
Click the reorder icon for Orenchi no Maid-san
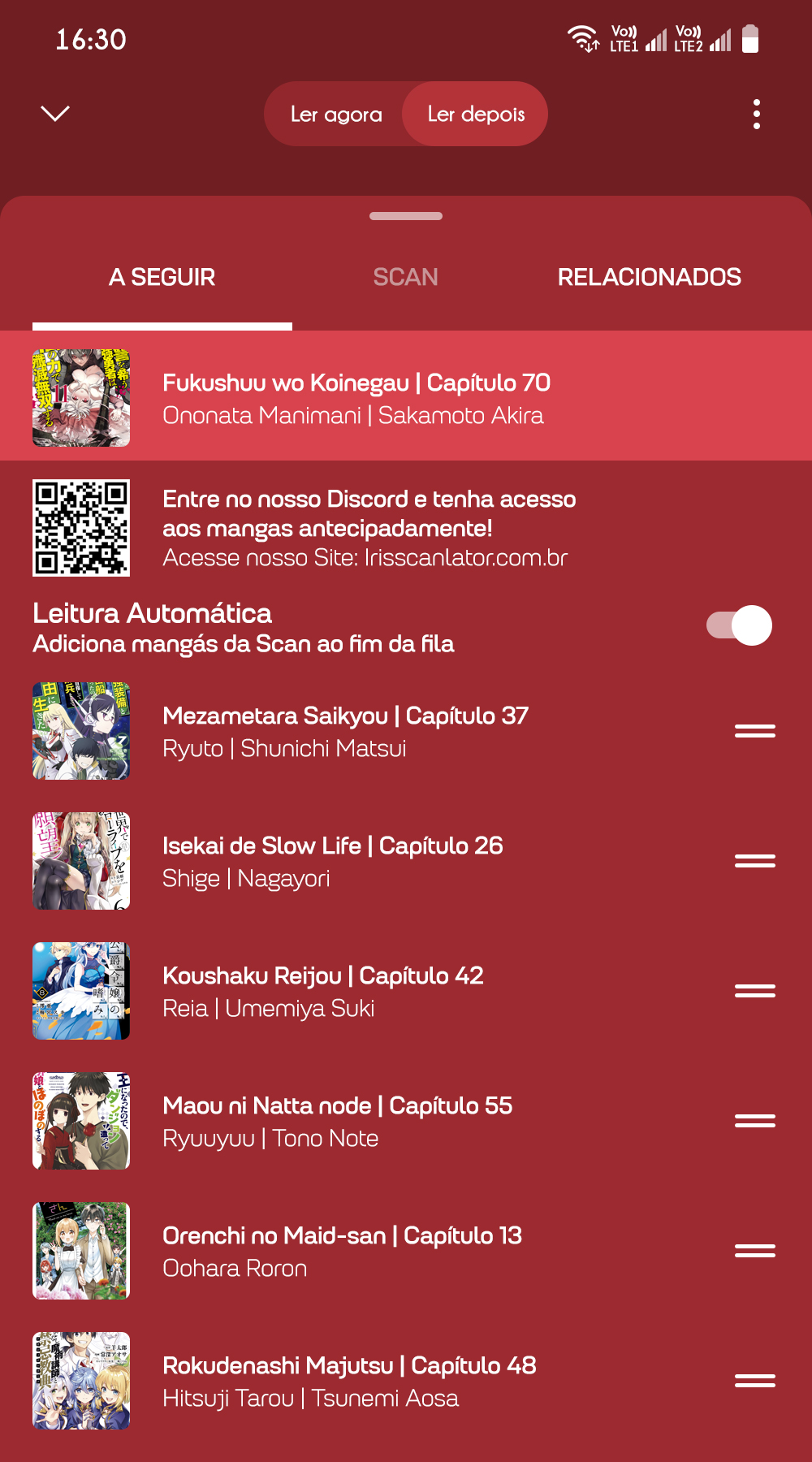(755, 1250)
